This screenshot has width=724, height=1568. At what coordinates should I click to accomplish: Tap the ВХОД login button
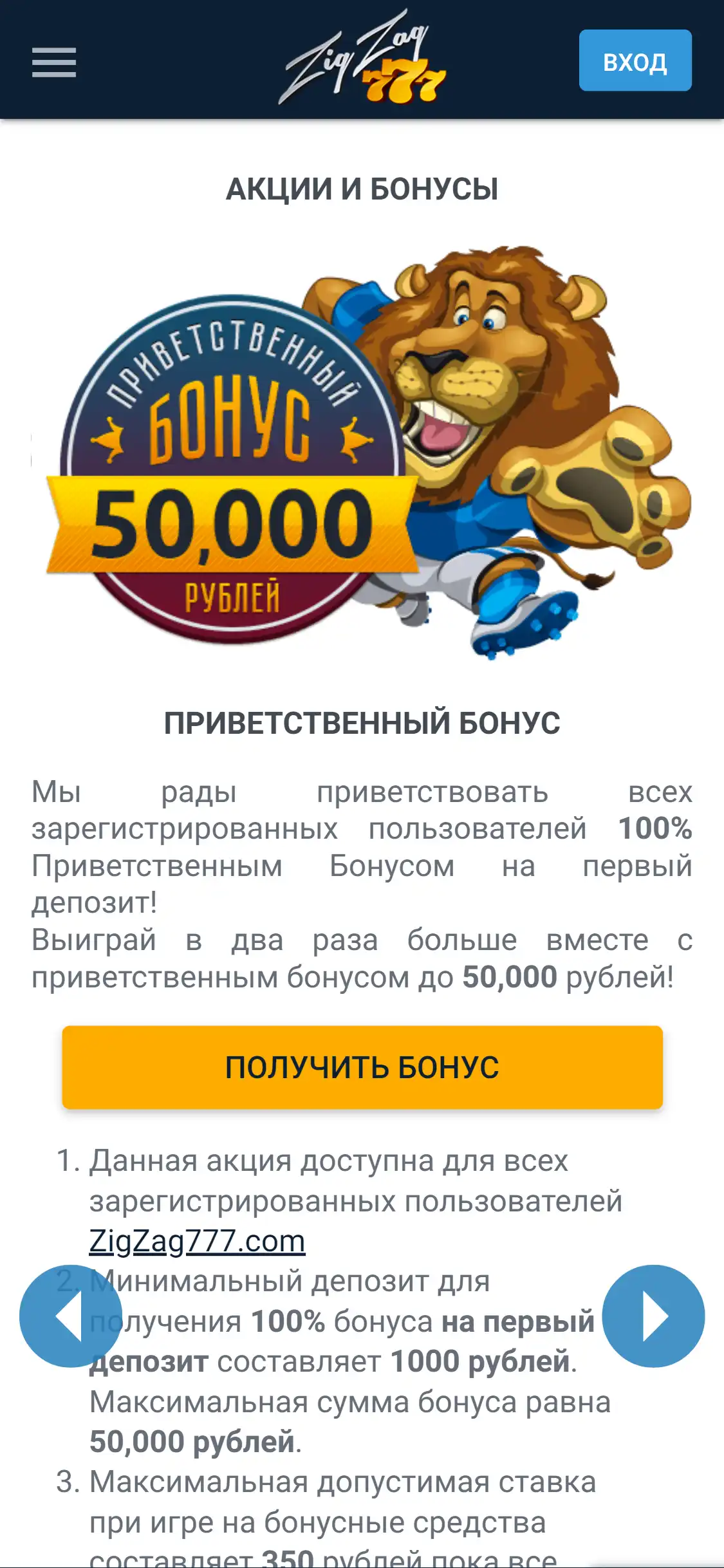pyautogui.click(x=635, y=61)
